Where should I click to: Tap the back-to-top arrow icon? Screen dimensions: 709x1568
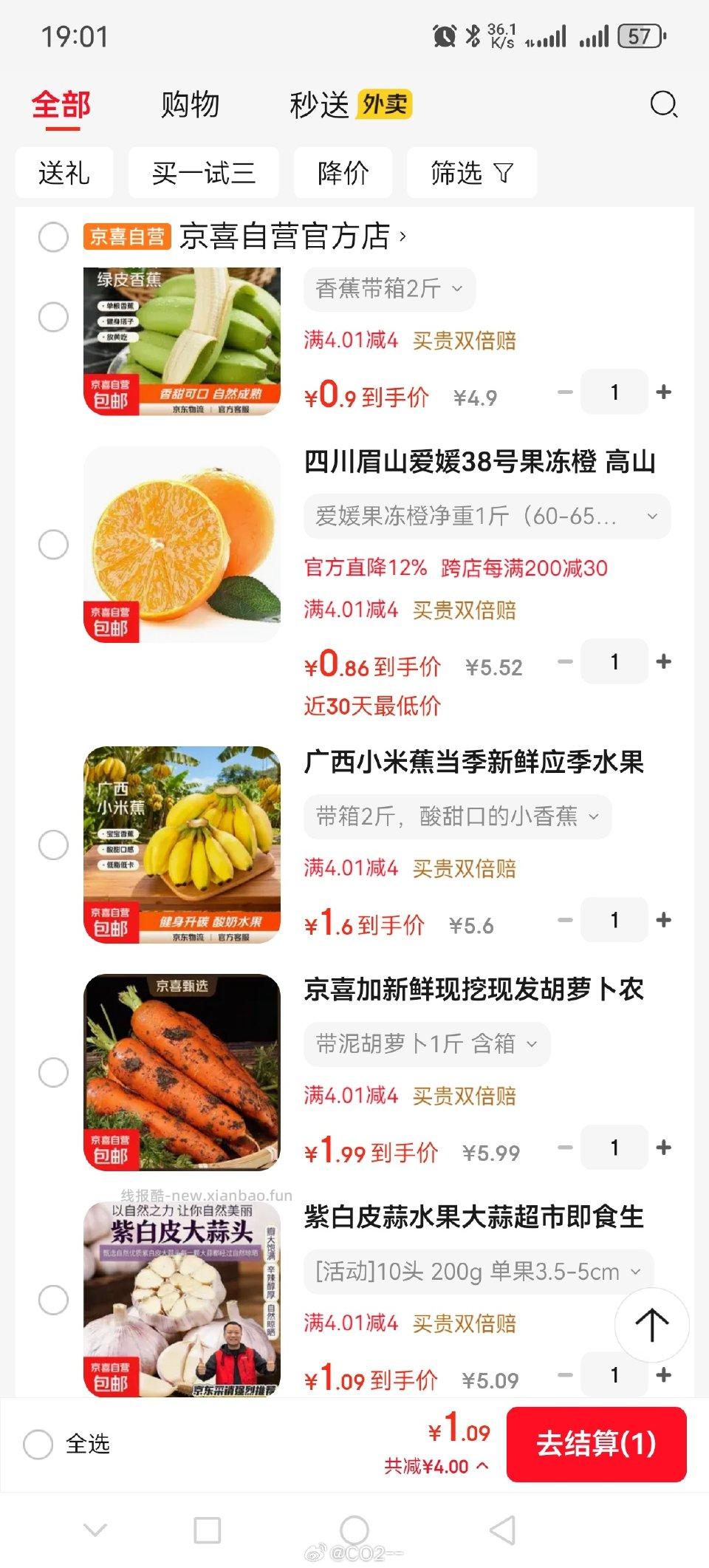coord(653,1325)
